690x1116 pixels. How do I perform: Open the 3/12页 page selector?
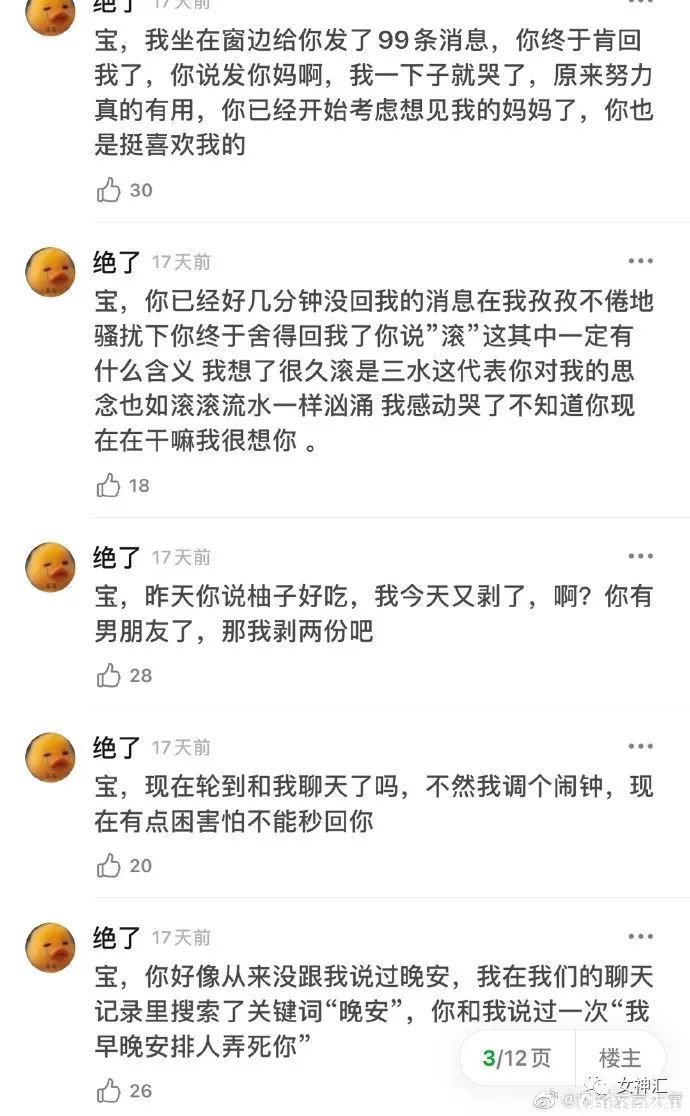coord(516,1058)
